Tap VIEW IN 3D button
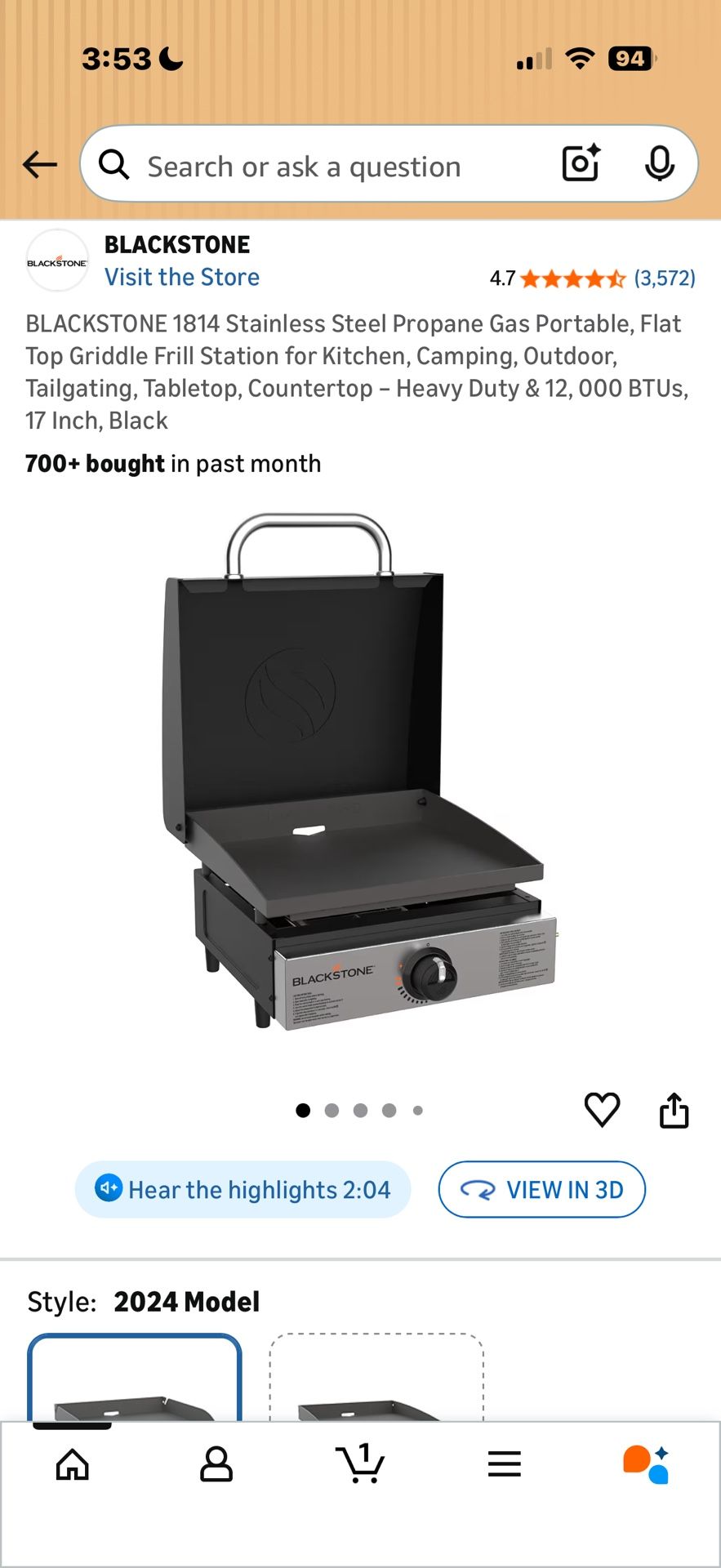721x1568 pixels. point(541,1190)
